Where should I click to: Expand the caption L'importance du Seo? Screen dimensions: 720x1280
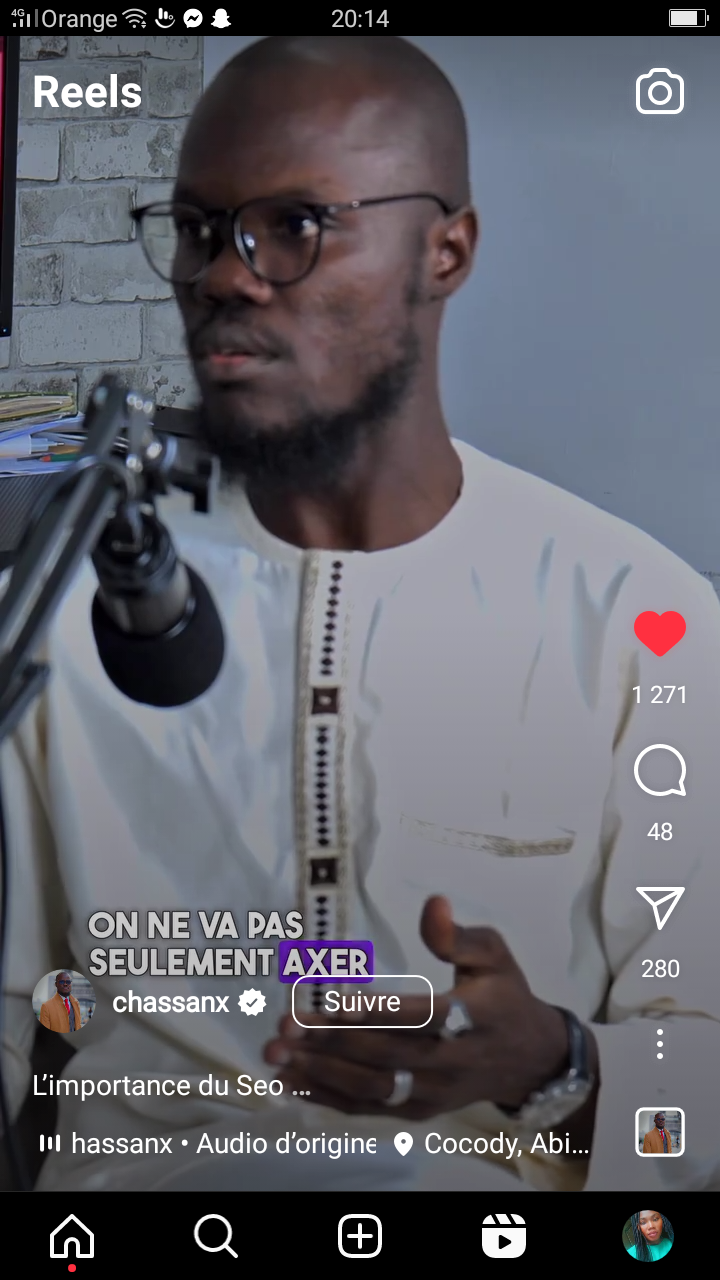coord(172,1086)
